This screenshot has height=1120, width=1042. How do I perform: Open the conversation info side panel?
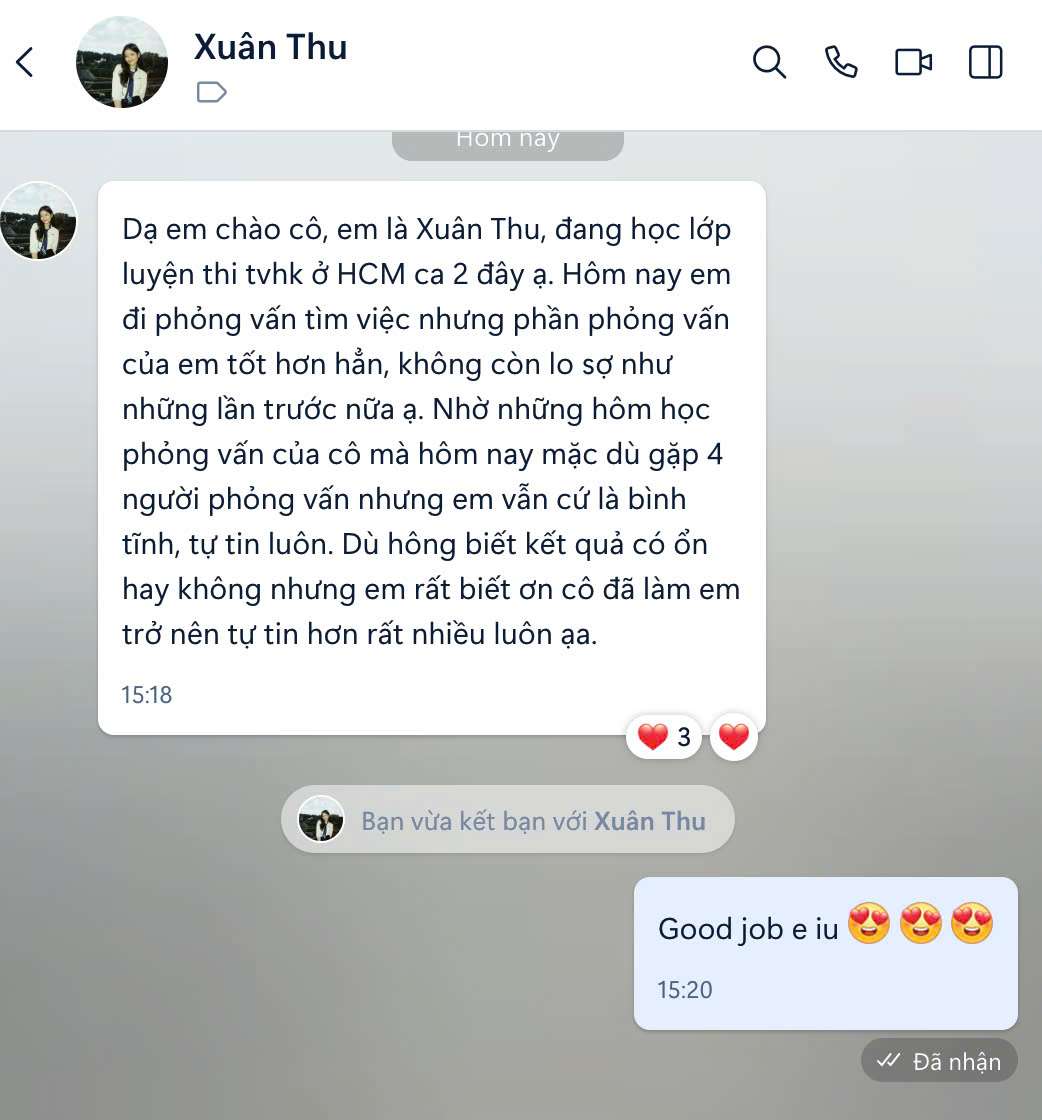[x=985, y=63]
